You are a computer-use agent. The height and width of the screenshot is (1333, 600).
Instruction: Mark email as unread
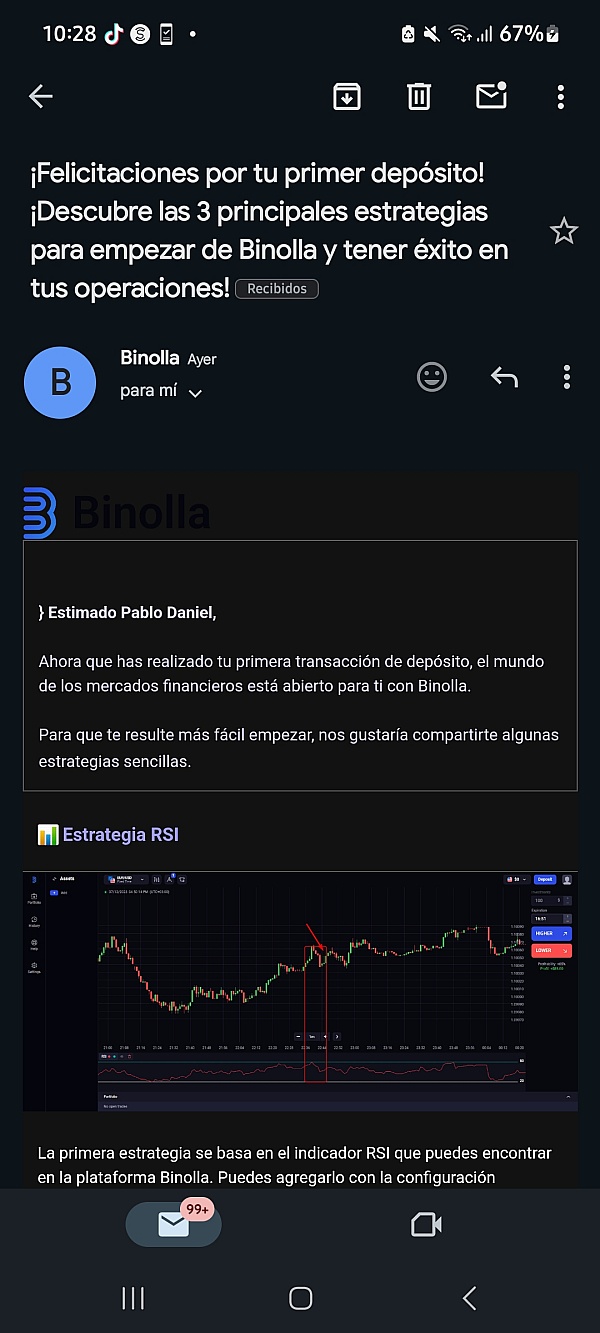coord(491,96)
